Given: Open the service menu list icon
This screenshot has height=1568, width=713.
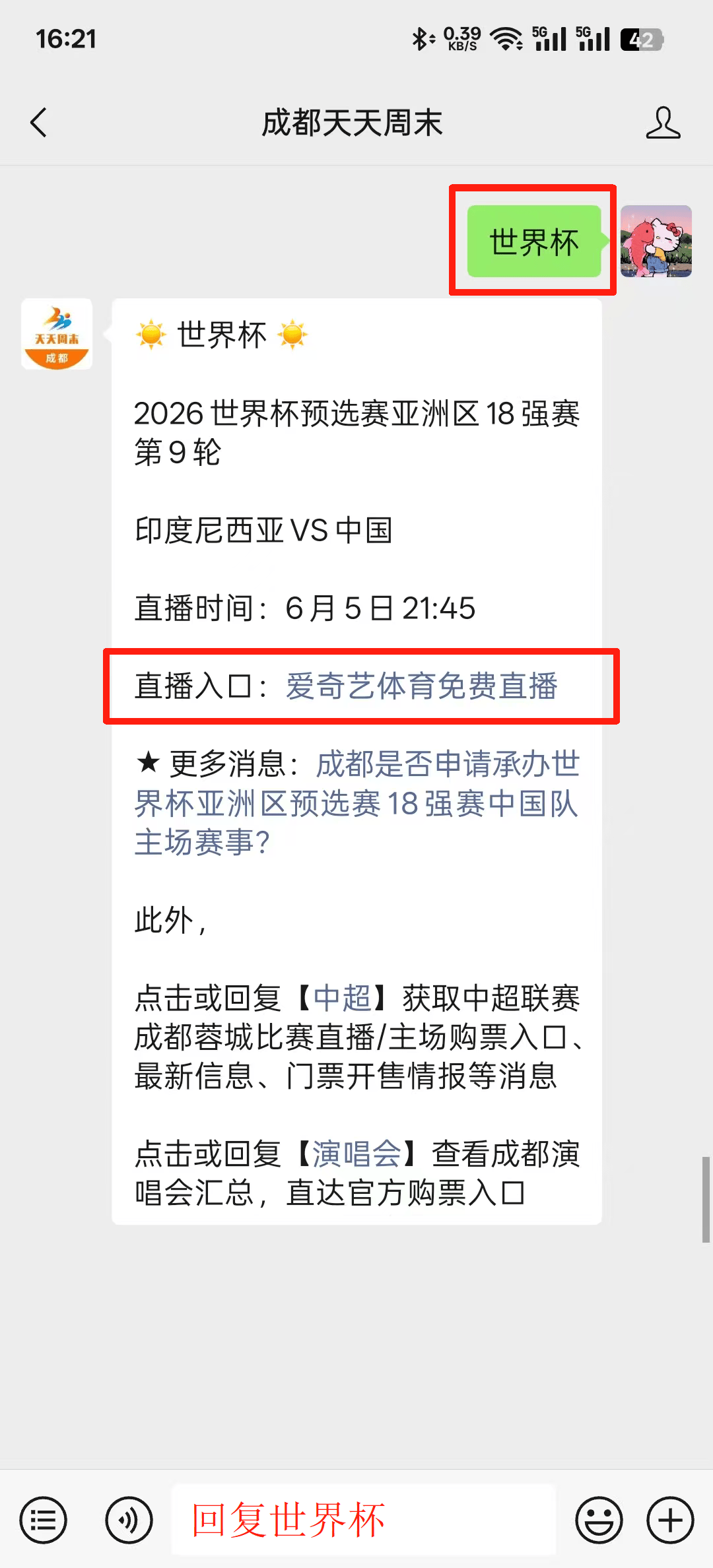Looking at the screenshot, I should [x=44, y=1520].
